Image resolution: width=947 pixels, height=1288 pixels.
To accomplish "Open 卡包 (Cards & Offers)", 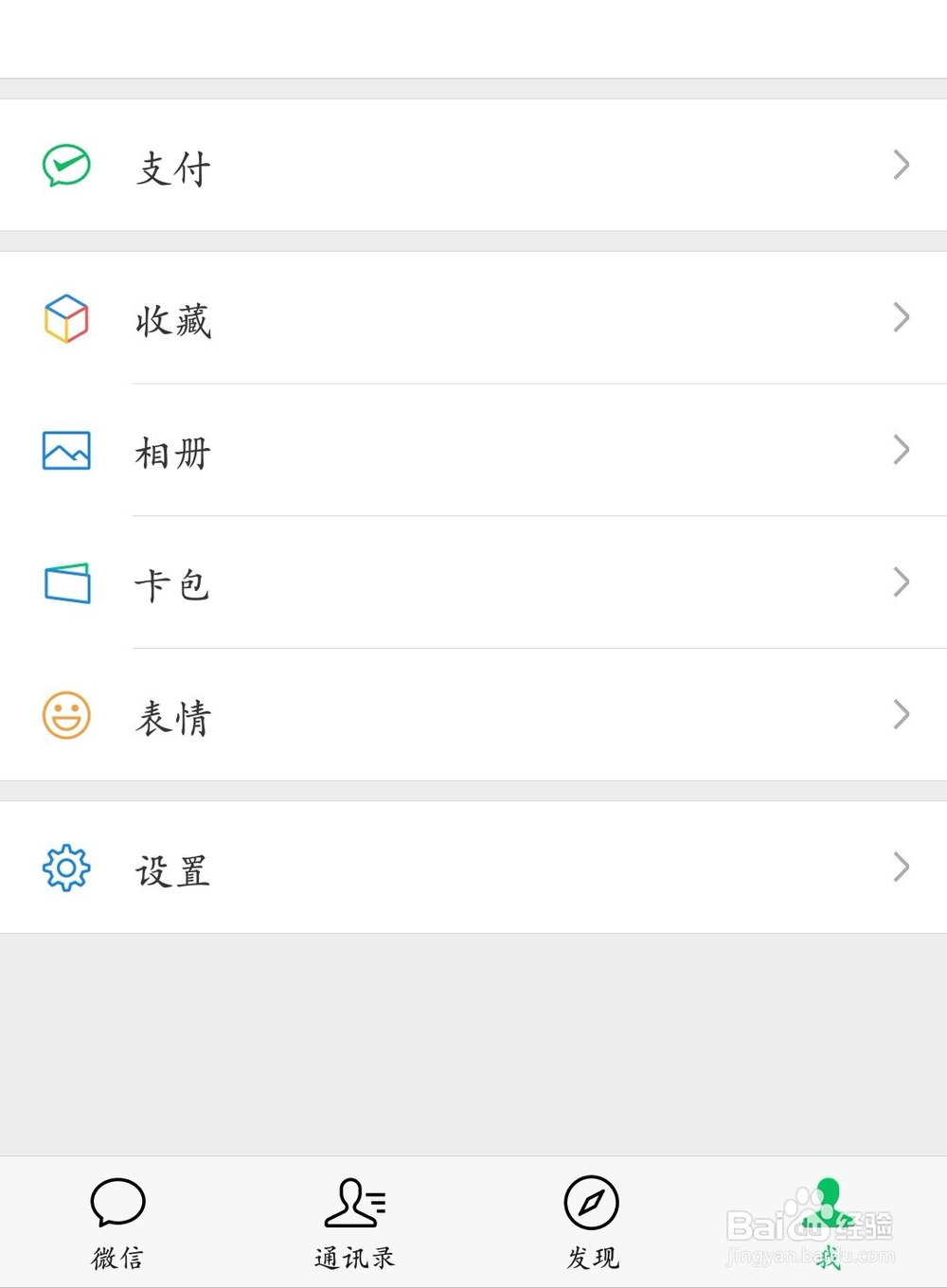I will (473, 583).
